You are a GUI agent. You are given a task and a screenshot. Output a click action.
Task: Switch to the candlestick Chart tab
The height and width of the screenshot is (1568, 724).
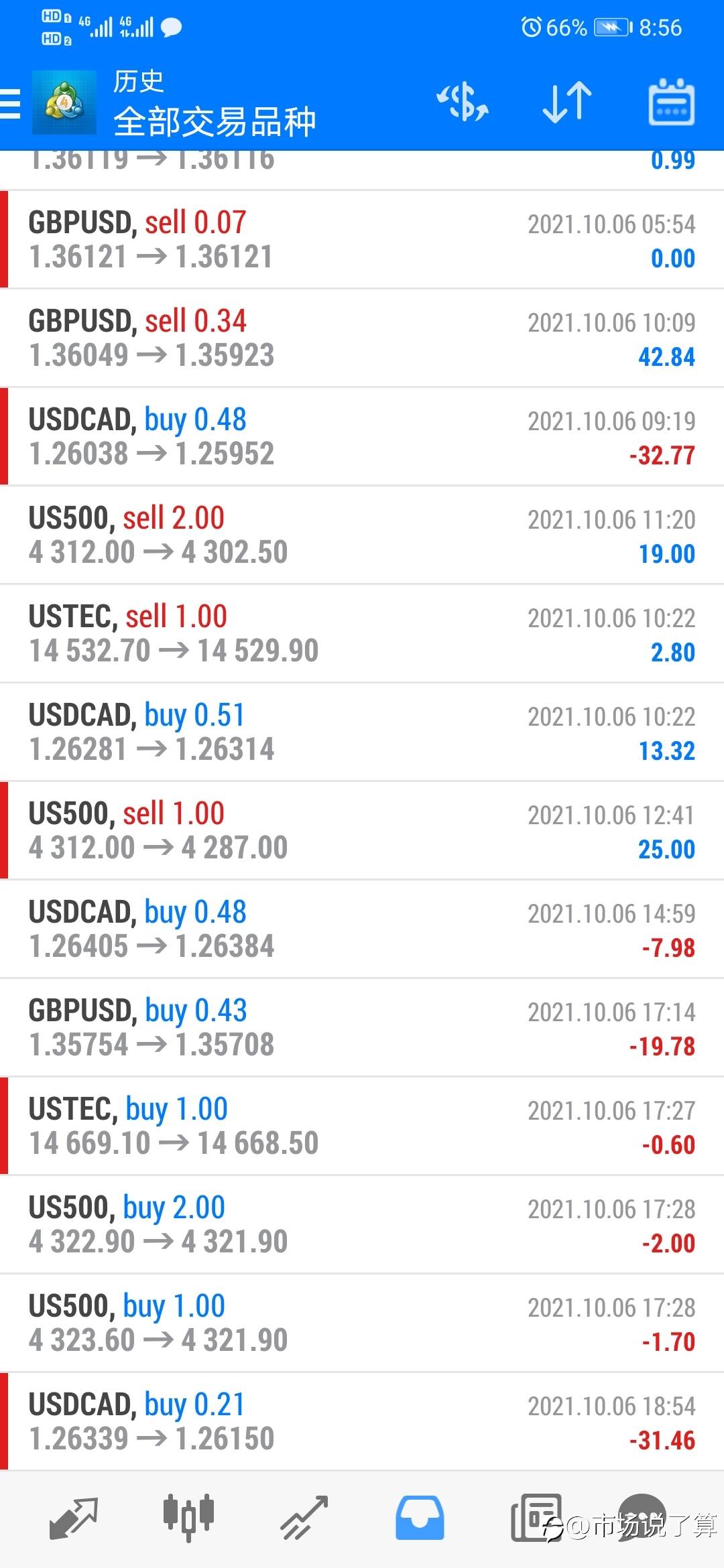tap(188, 1516)
